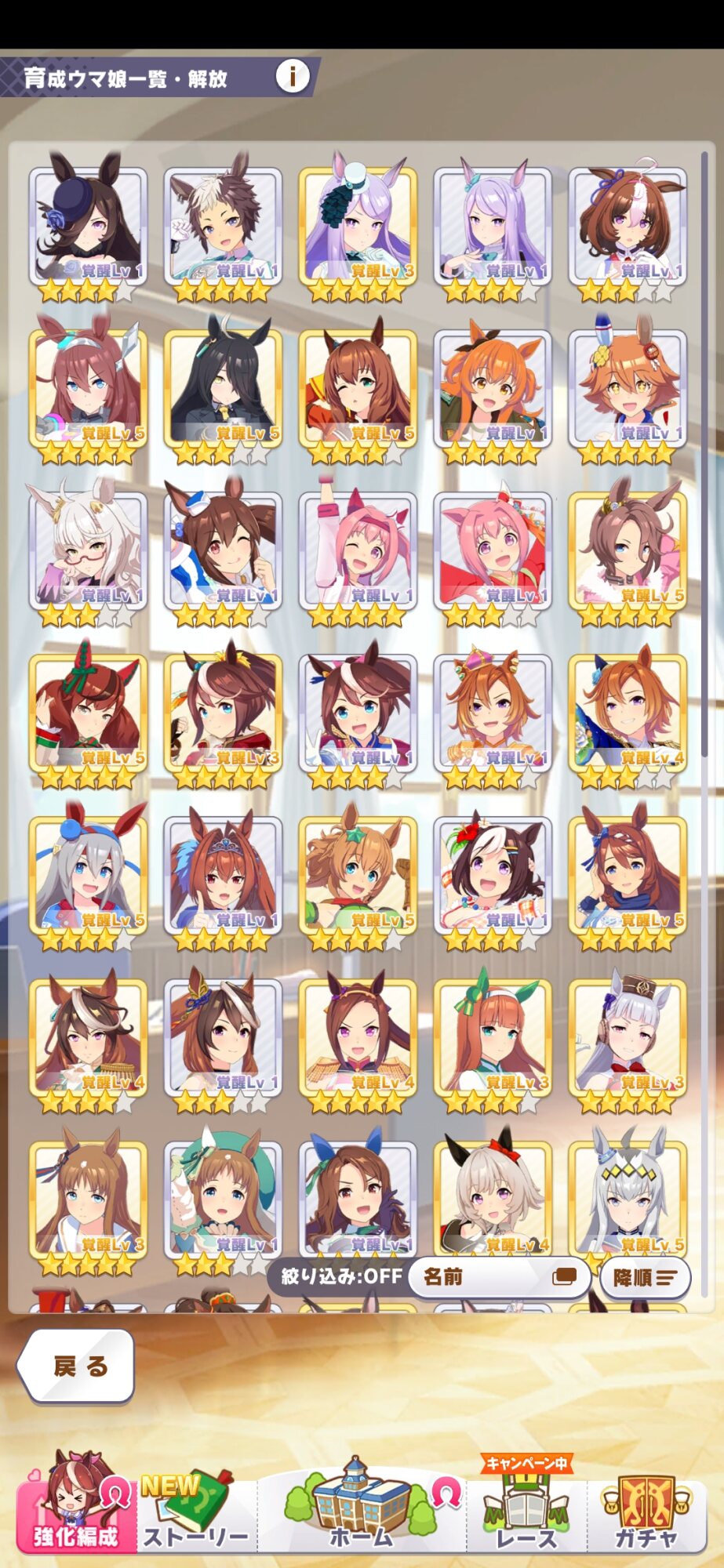The height and width of the screenshot is (1568, 724).
Task: Open the orange-haired girl with green ribbon
Action: click(493, 1040)
